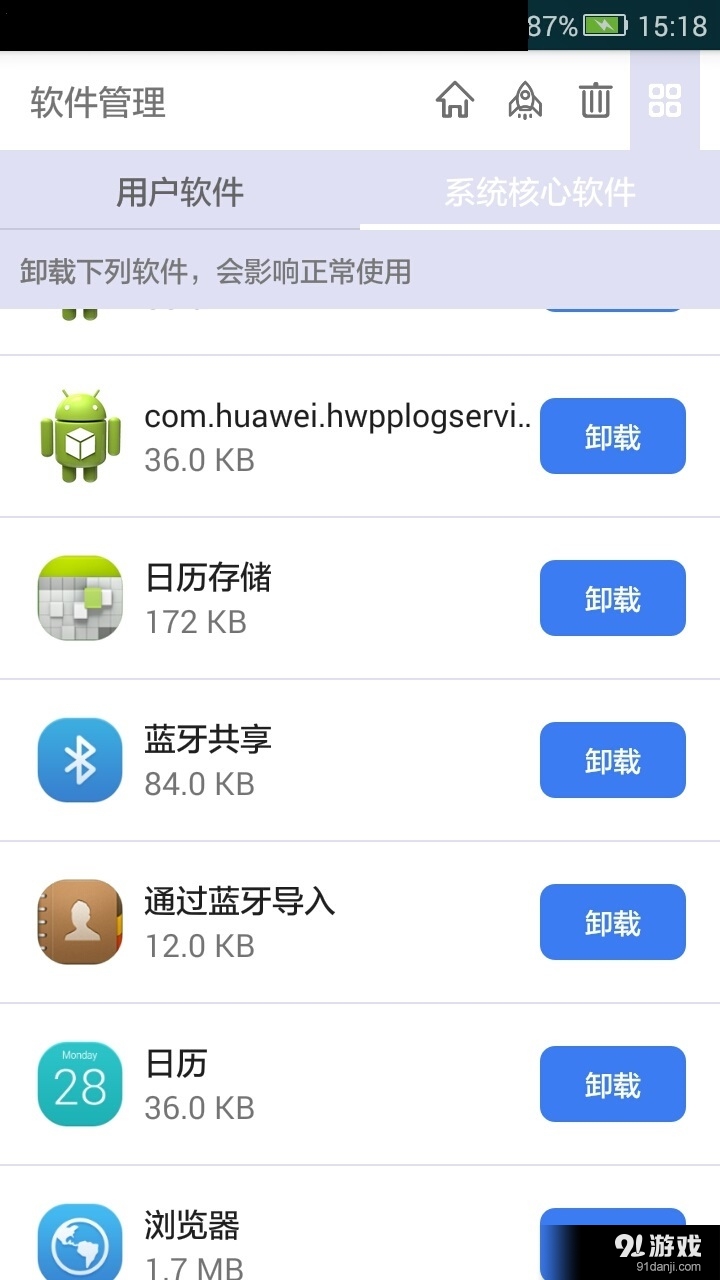Viewport: 720px width, 1280px height.
Task: Click the 日历 calendar app icon
Action: (79, 1084)
